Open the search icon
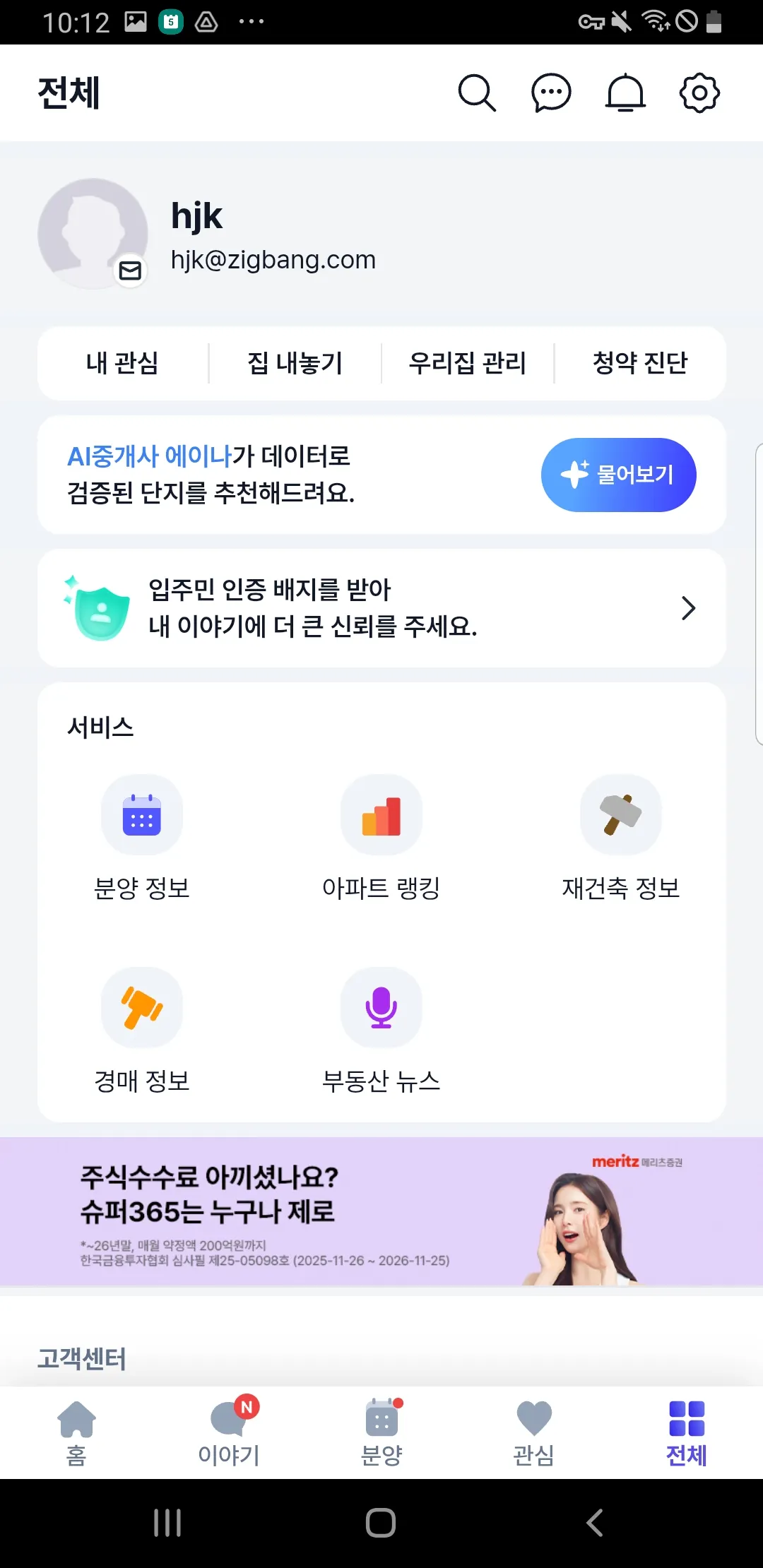This screenshot has width=763, height=1568. (x=477, y=93)
